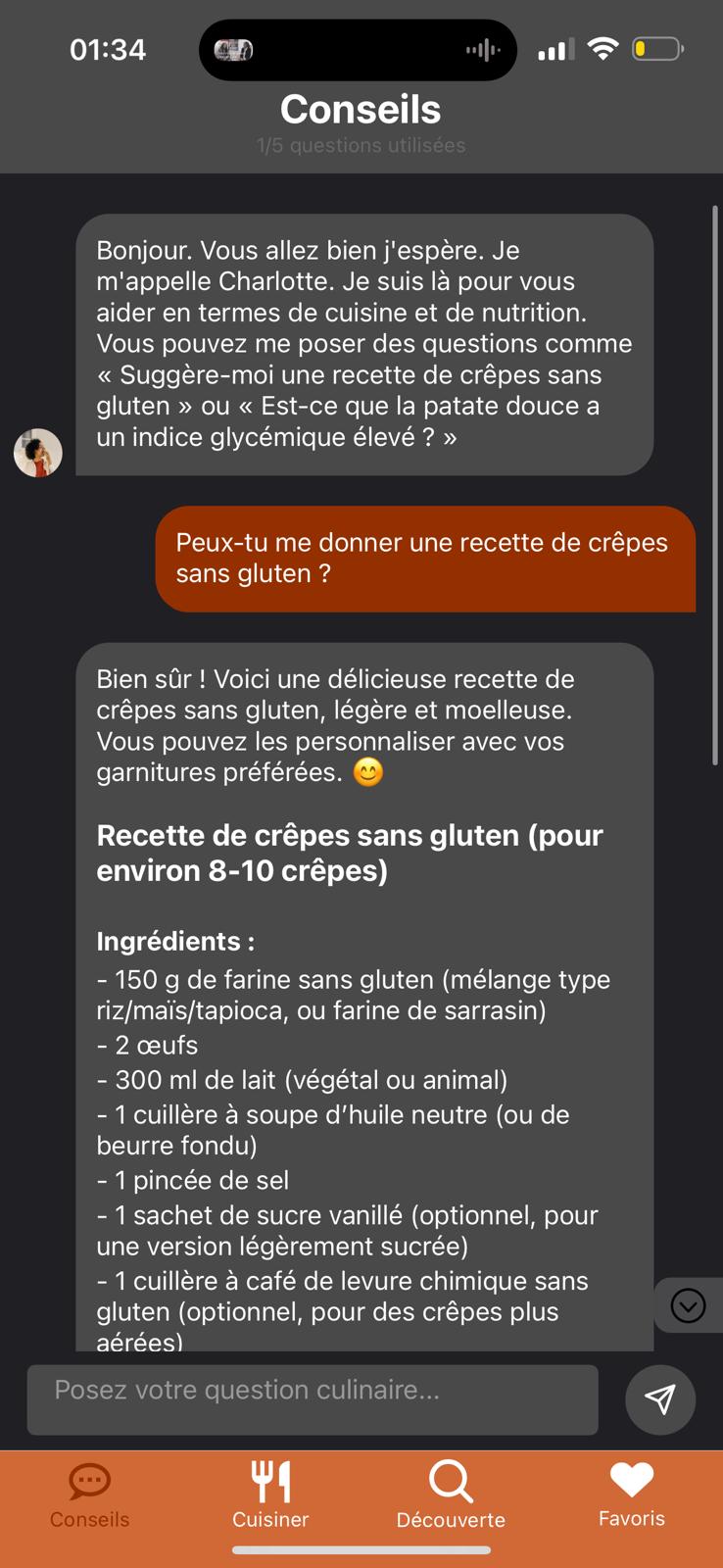The width and height of the screenshot is (723, 1568).
Task: Tap the 1/5 questions utilisées counter
Action: (360, 145)
